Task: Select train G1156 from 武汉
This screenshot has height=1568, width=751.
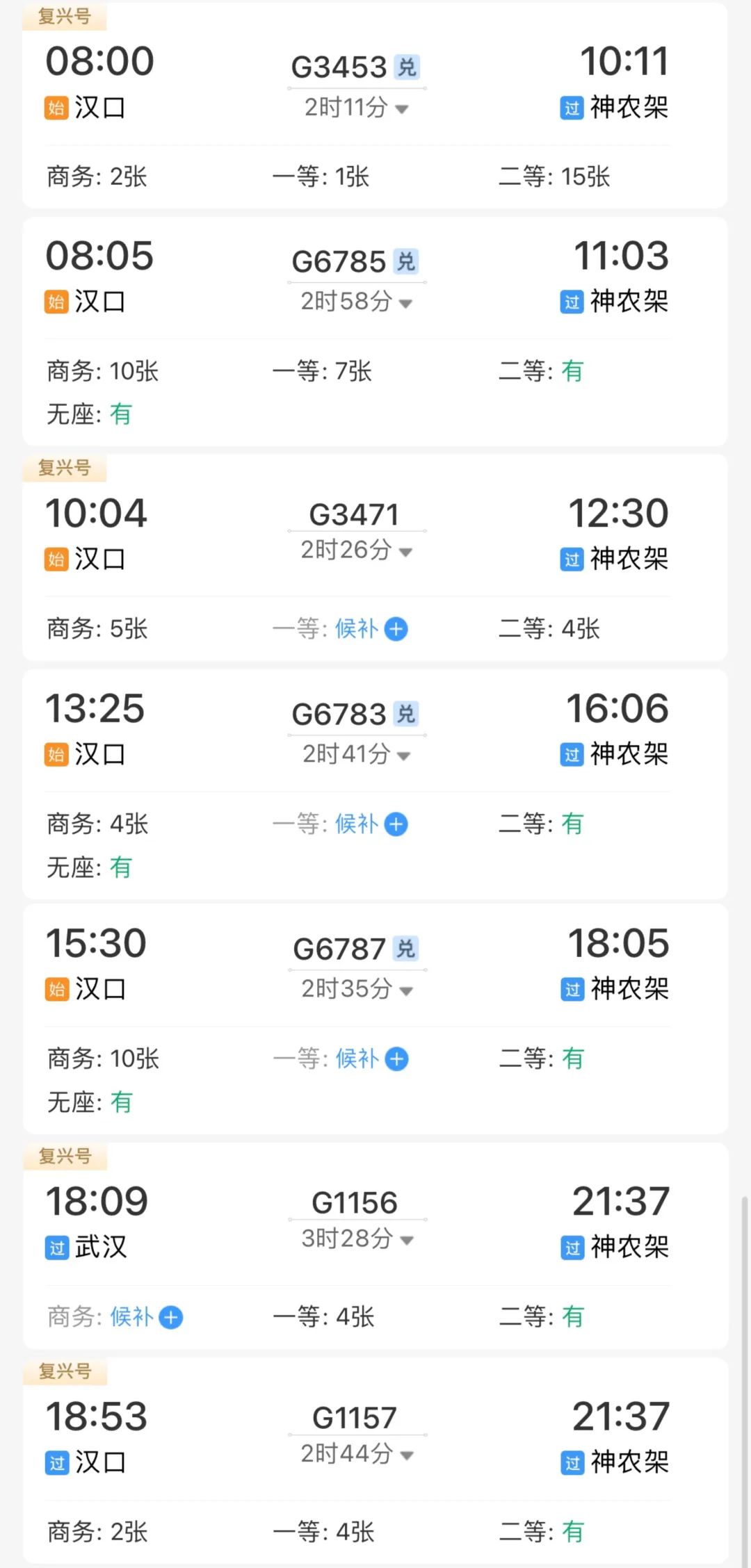Action: tap(354, 1203)
